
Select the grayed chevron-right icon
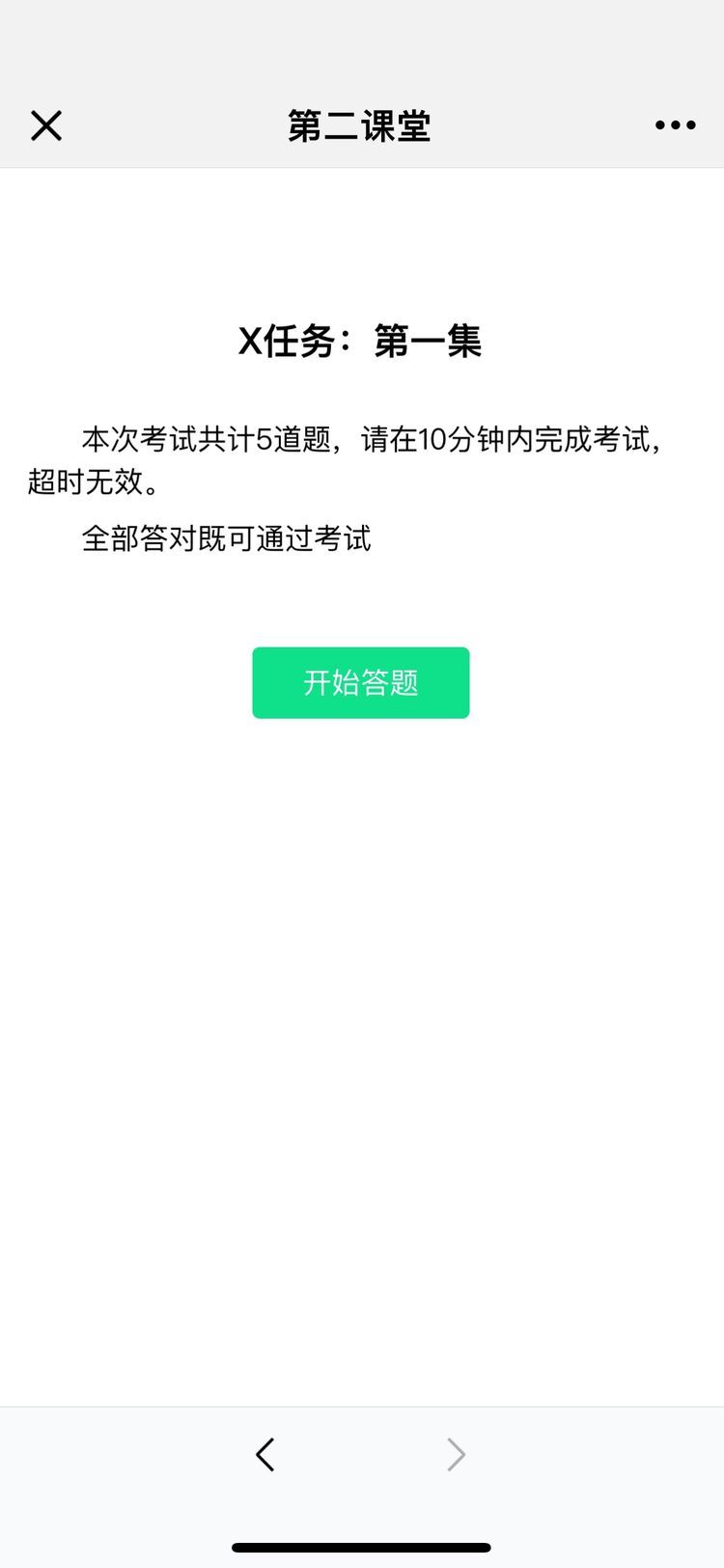pyautogui.click(x=456, y=1455)
